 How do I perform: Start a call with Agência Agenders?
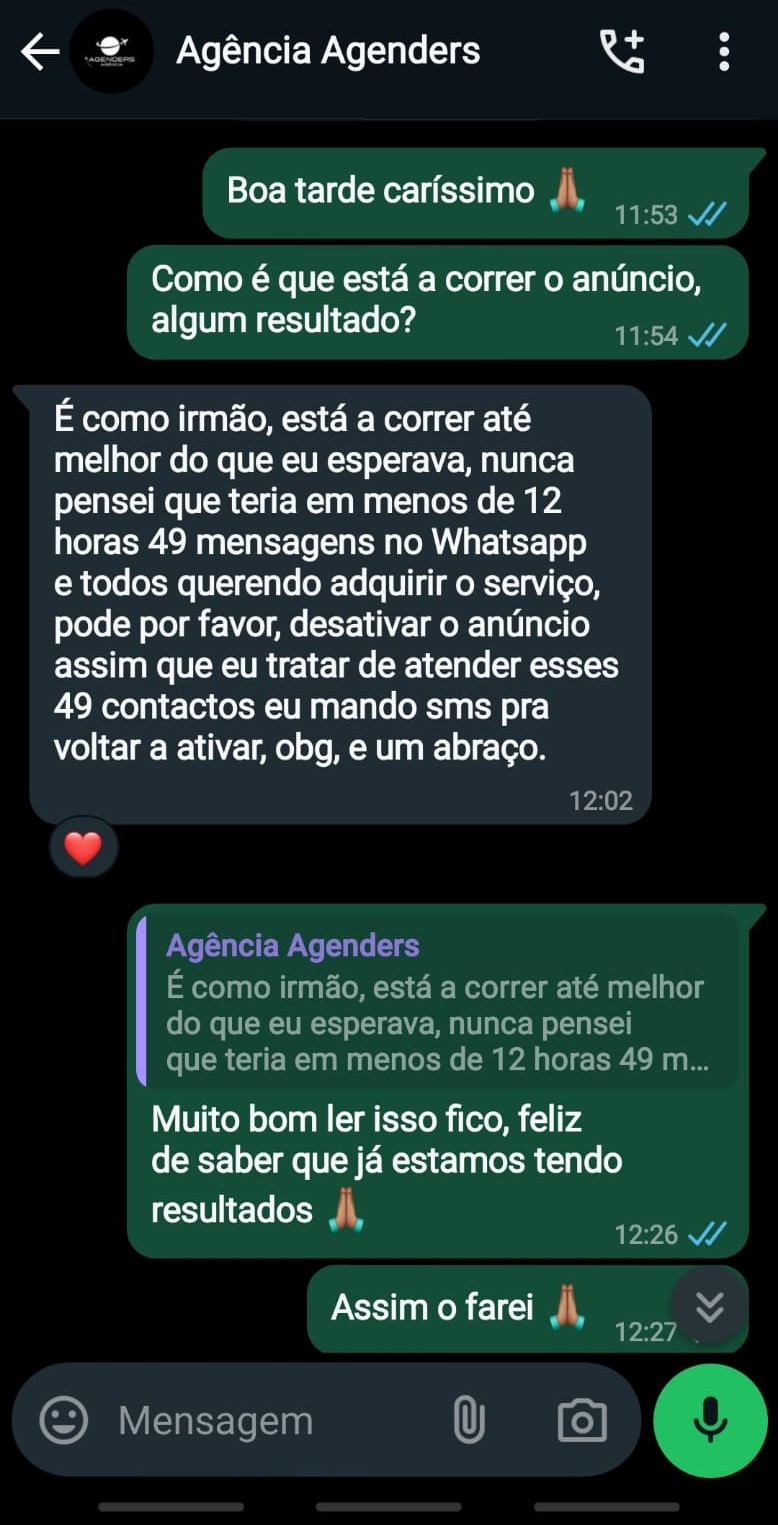point(621,52)
